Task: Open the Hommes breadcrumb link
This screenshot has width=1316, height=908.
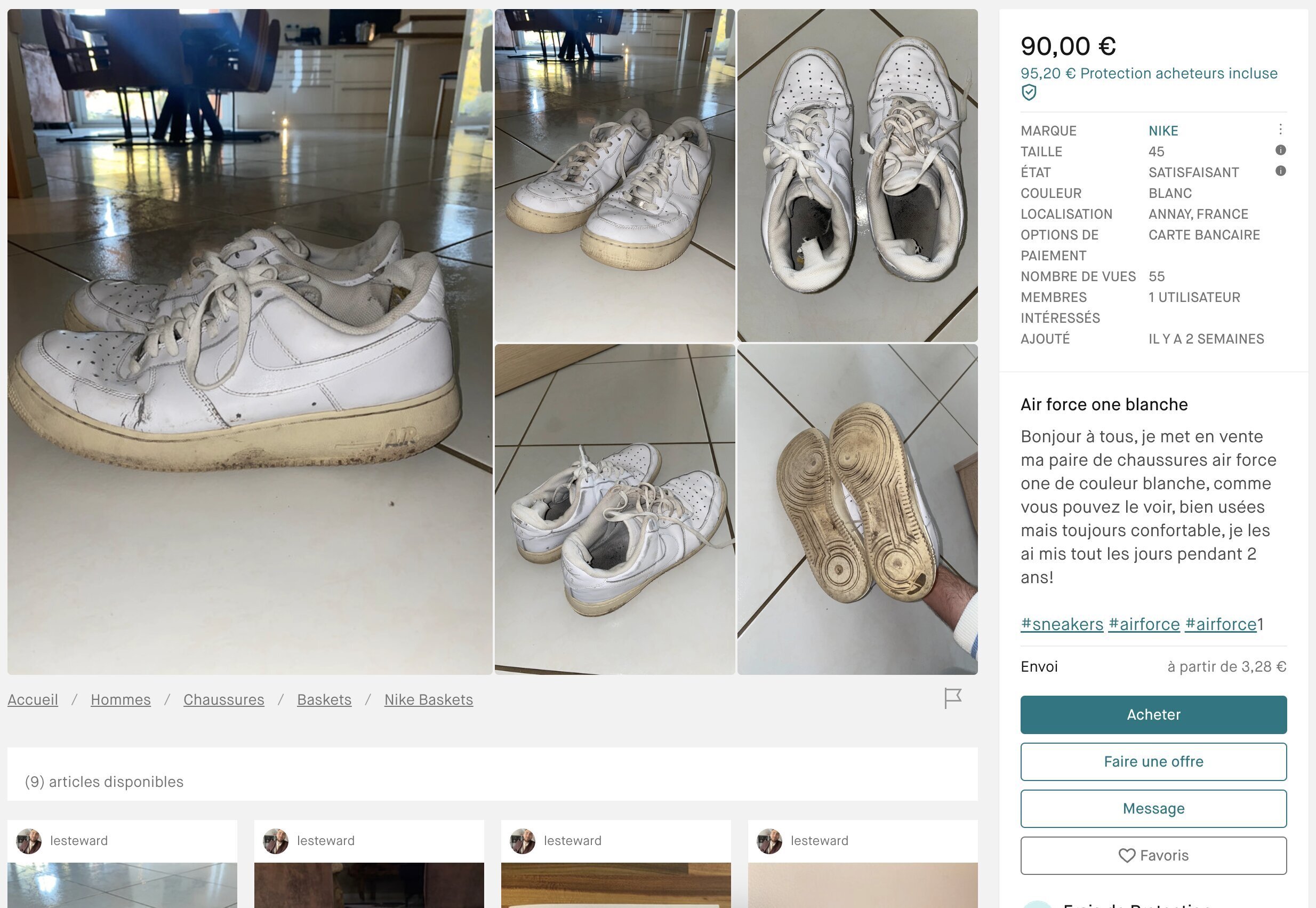Action: pos(121,700)
